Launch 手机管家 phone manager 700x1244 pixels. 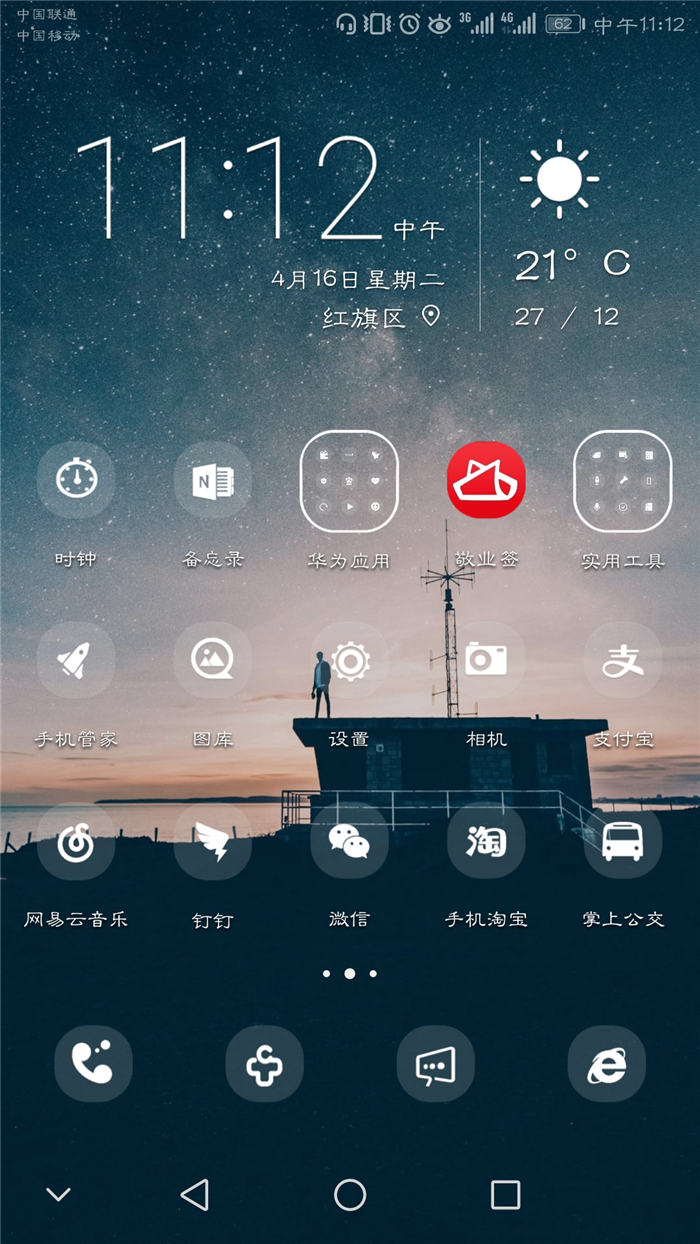click(x=76, y=661)
